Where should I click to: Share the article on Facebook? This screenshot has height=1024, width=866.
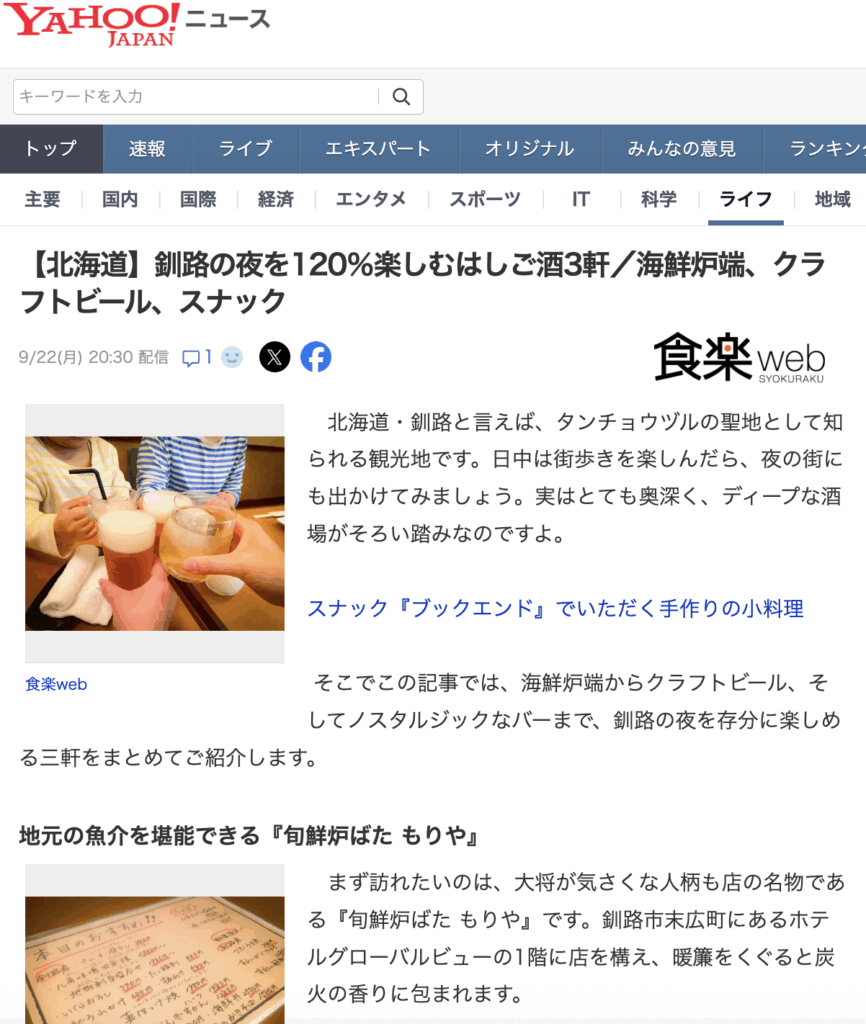(x=316, y=357)
